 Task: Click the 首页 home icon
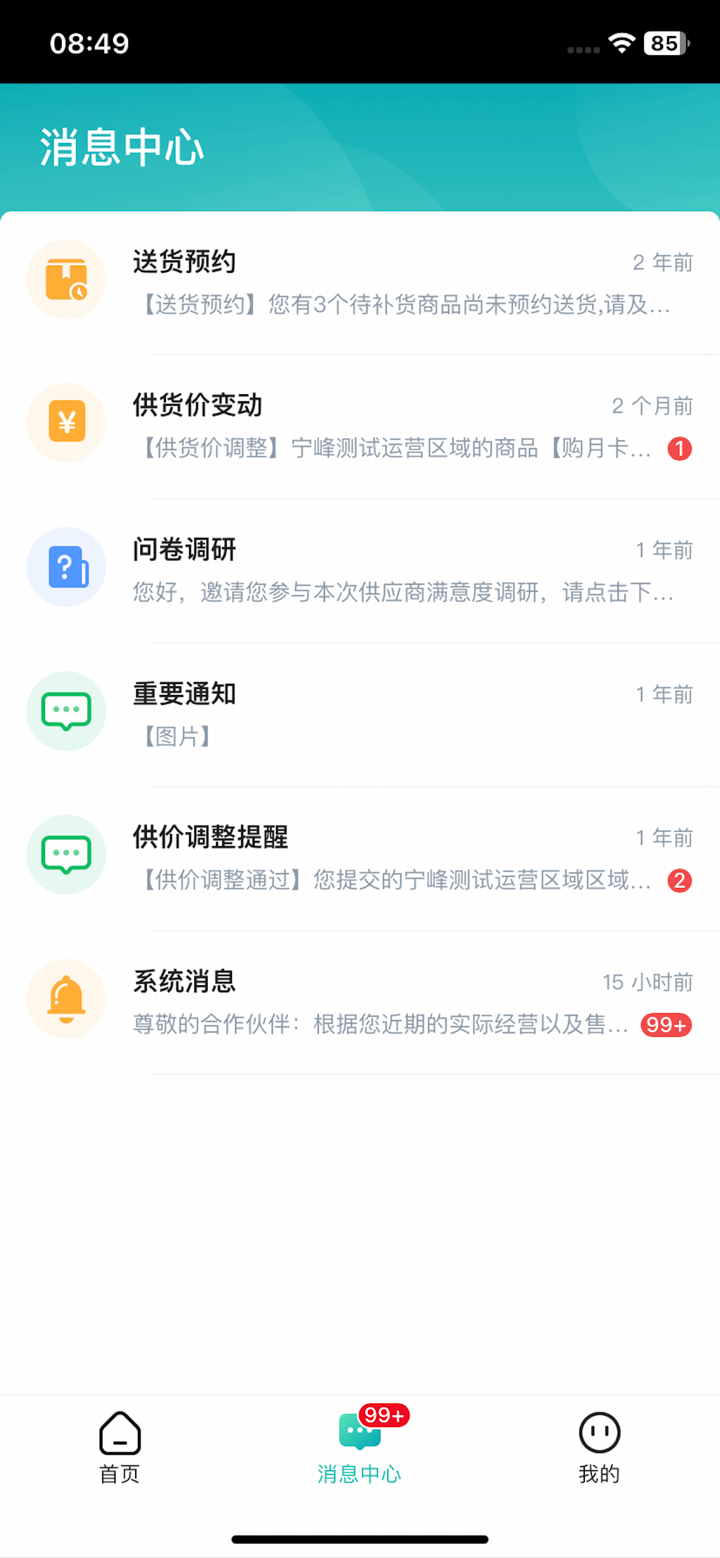[119, 1432]
